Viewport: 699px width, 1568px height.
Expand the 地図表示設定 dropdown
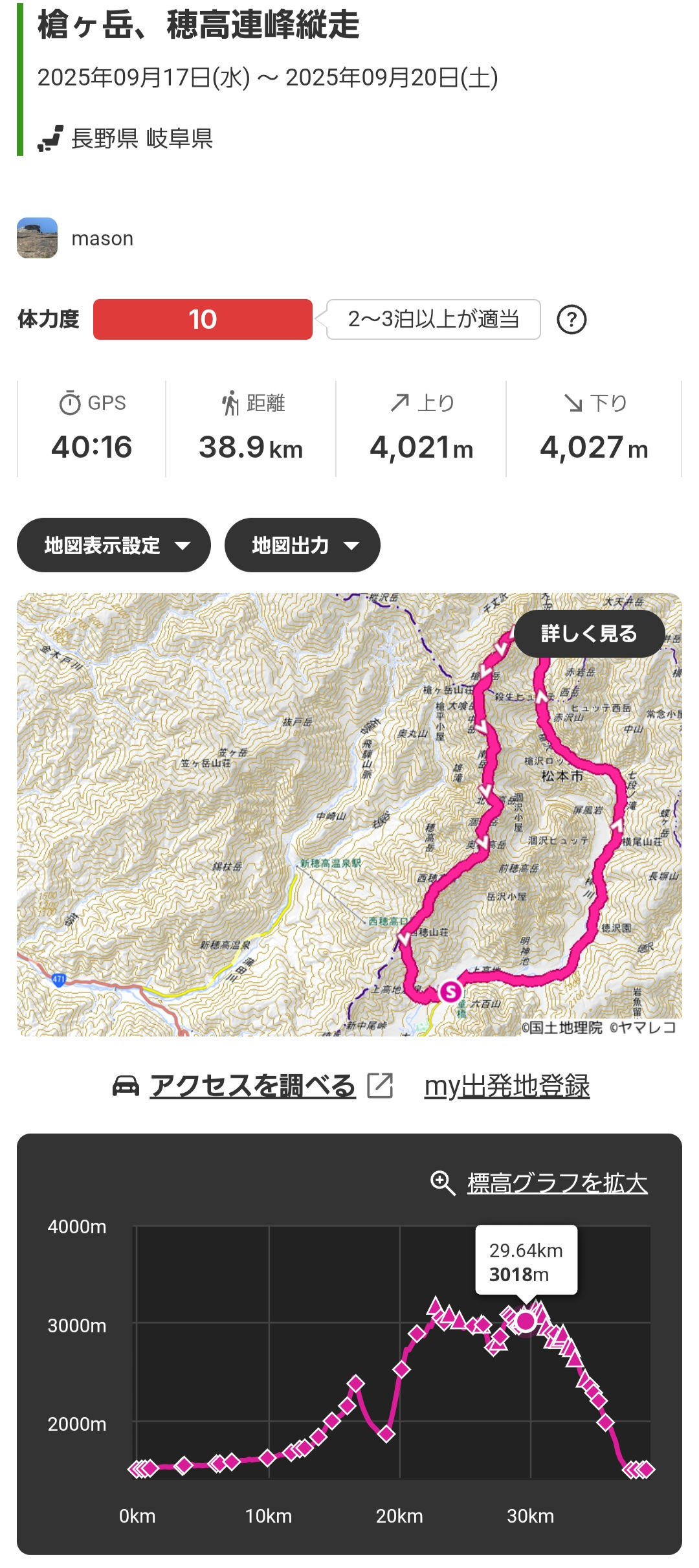[114, 545]
